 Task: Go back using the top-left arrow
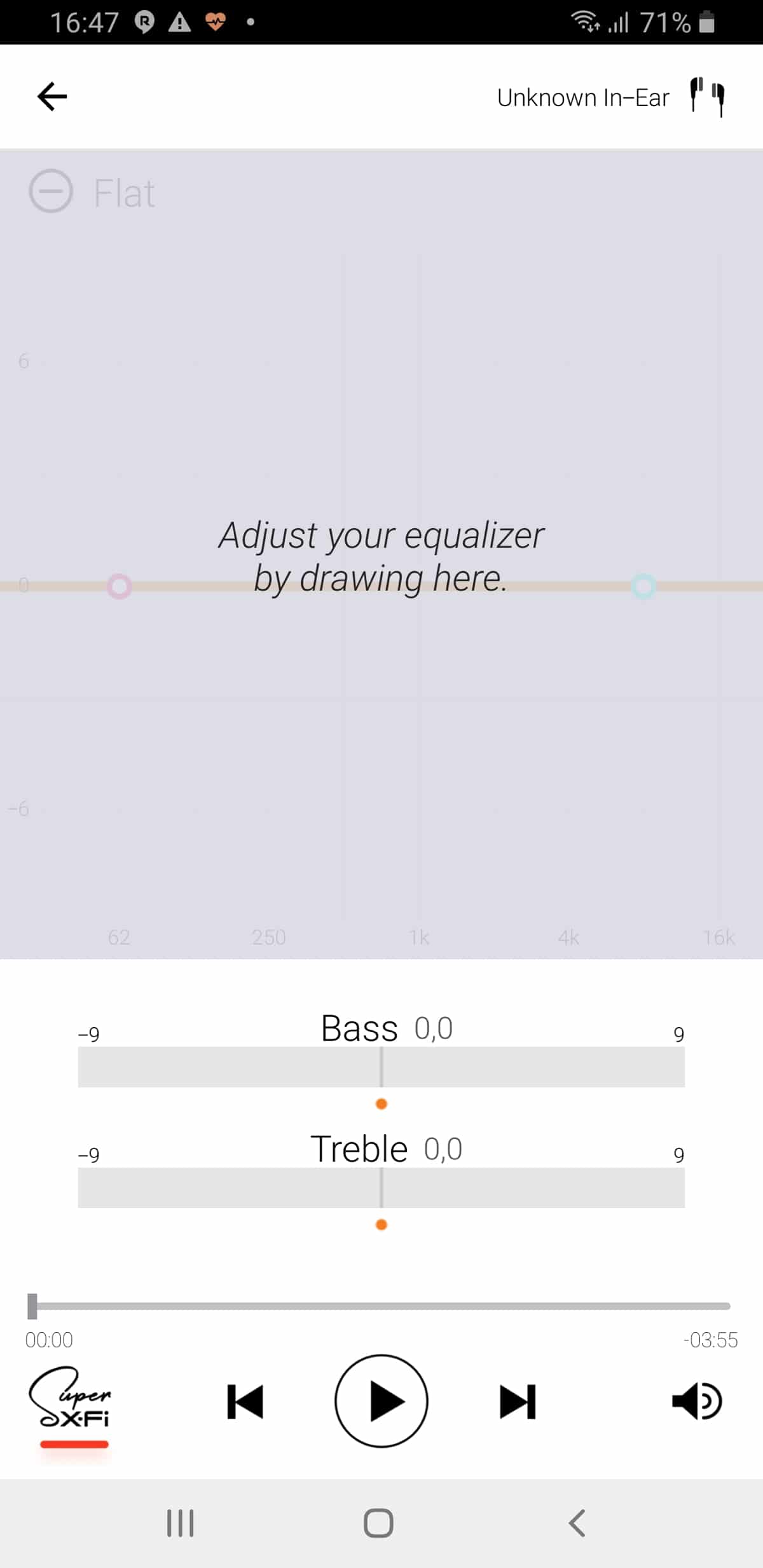(52, 97)
